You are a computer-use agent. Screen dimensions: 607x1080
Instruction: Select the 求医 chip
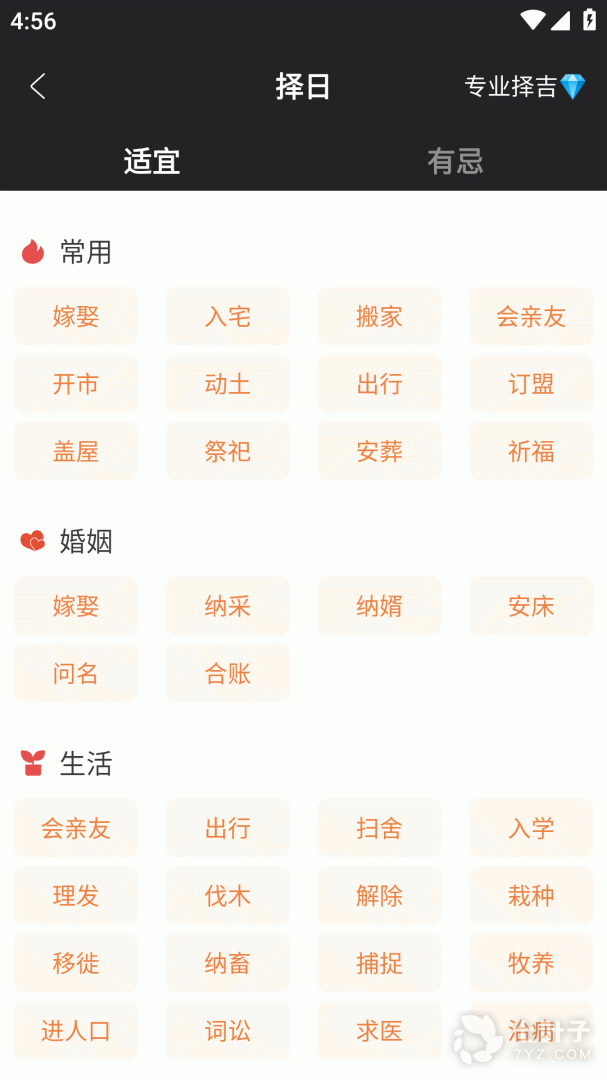[379, 1031]
